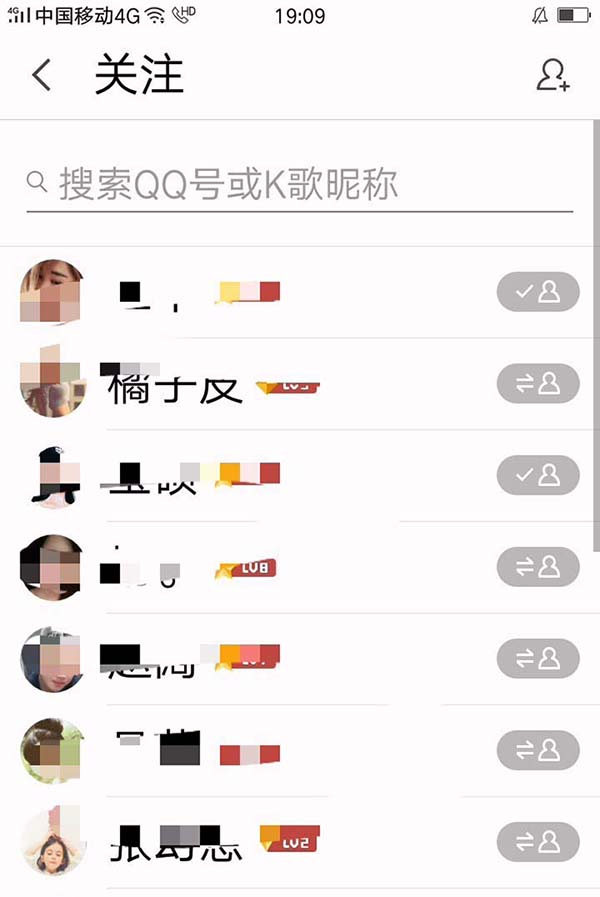
Task: Tap the 搜索QQ号或K歌昵称 search field
Action: (300, 184)
